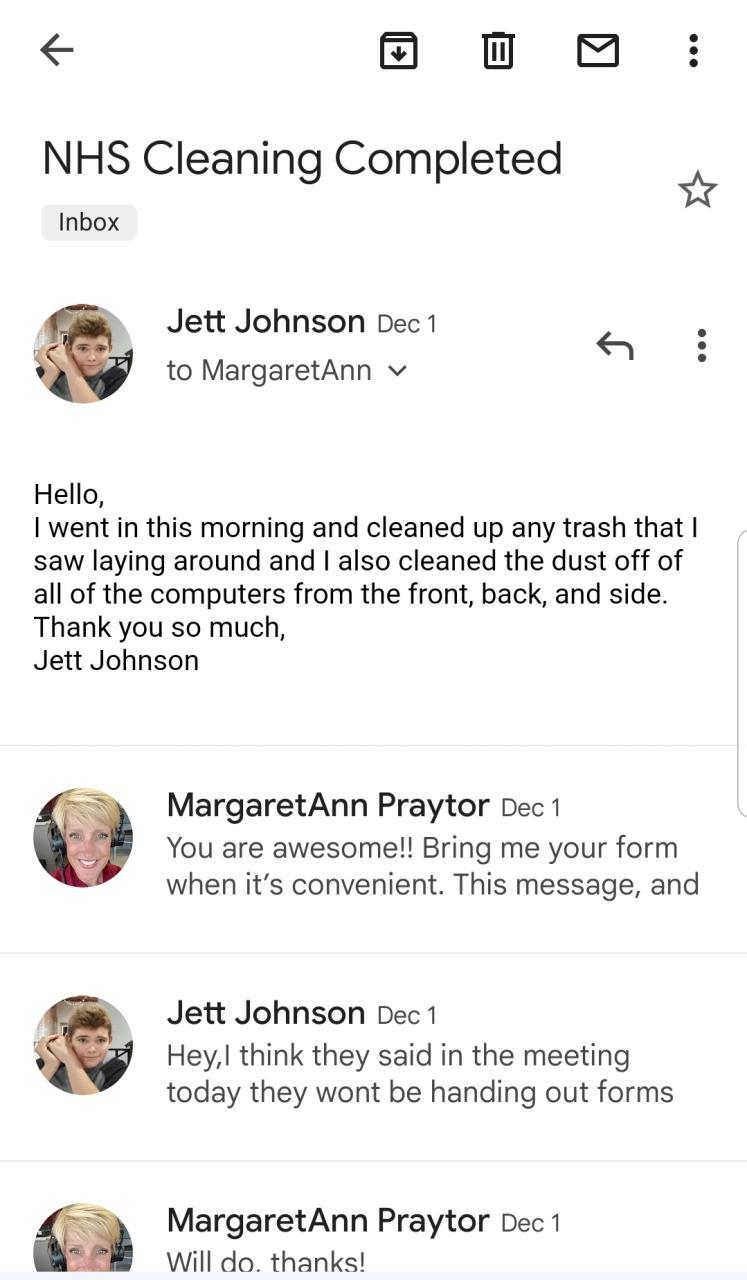
Task: Mark the conversation as unread
Action: coord(598,50)
